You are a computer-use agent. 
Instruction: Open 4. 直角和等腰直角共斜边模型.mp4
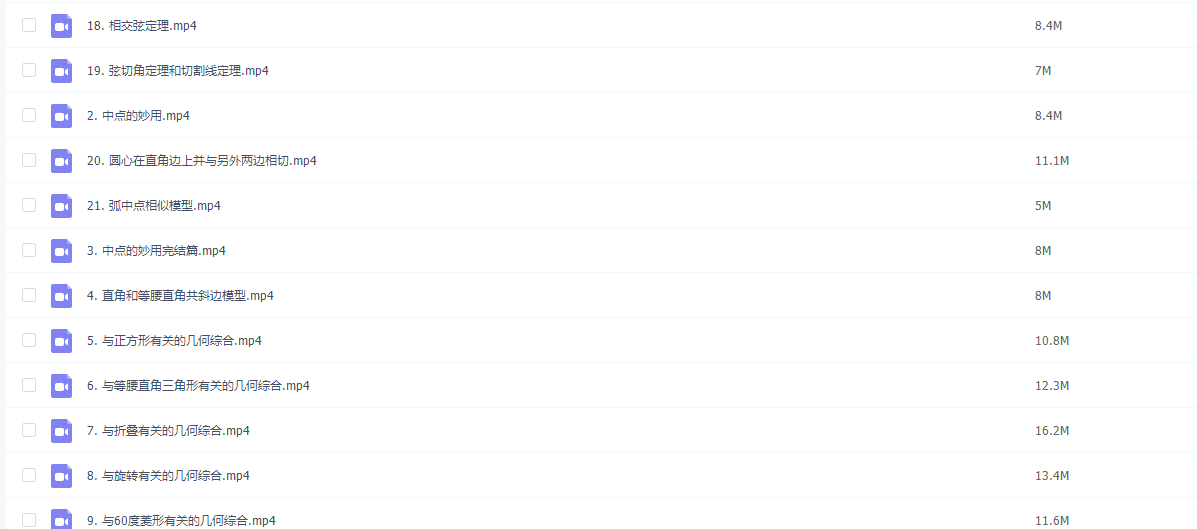(x=180, y=296)
